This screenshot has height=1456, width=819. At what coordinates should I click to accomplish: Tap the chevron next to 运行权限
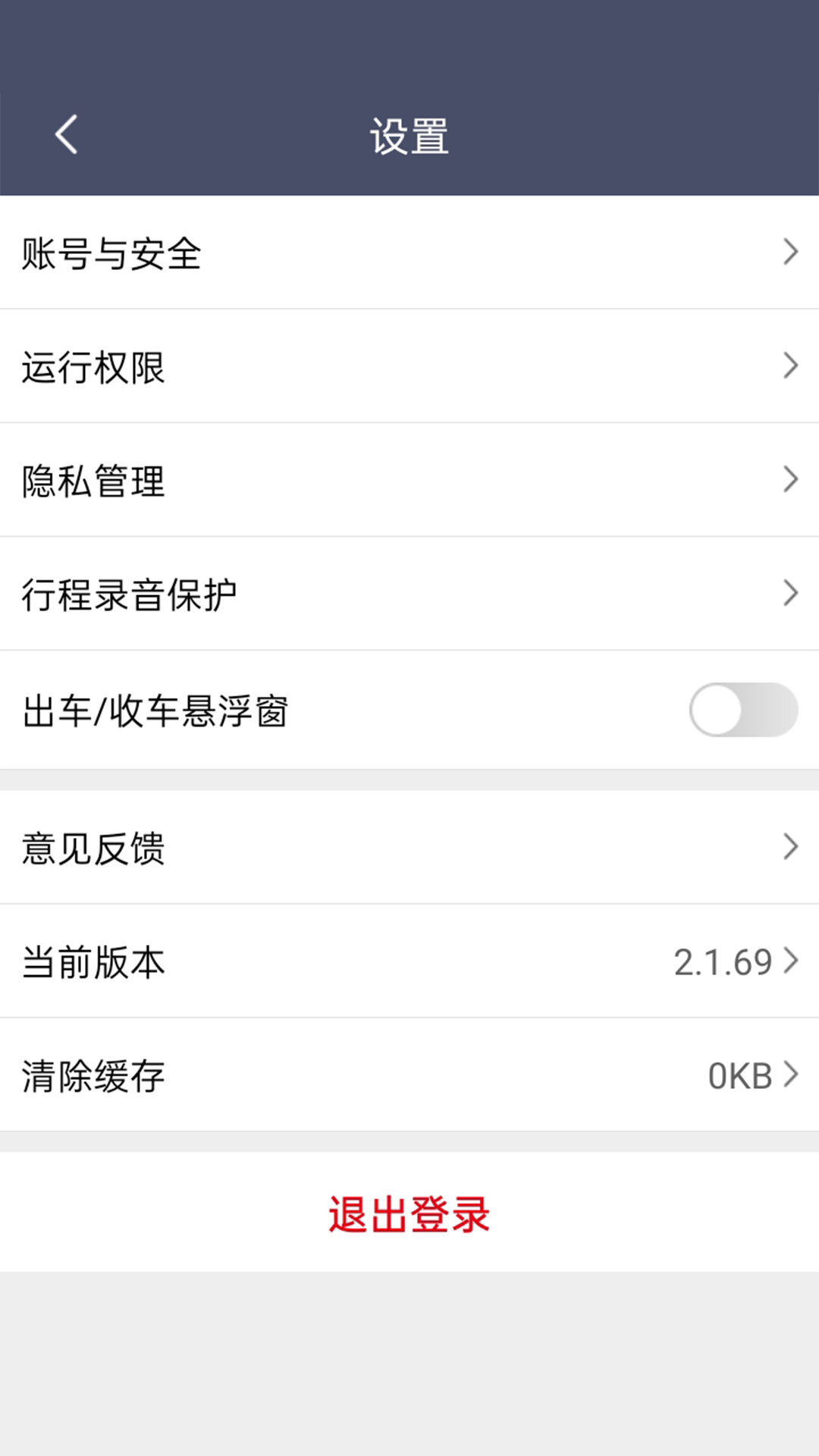pos(791,365)
